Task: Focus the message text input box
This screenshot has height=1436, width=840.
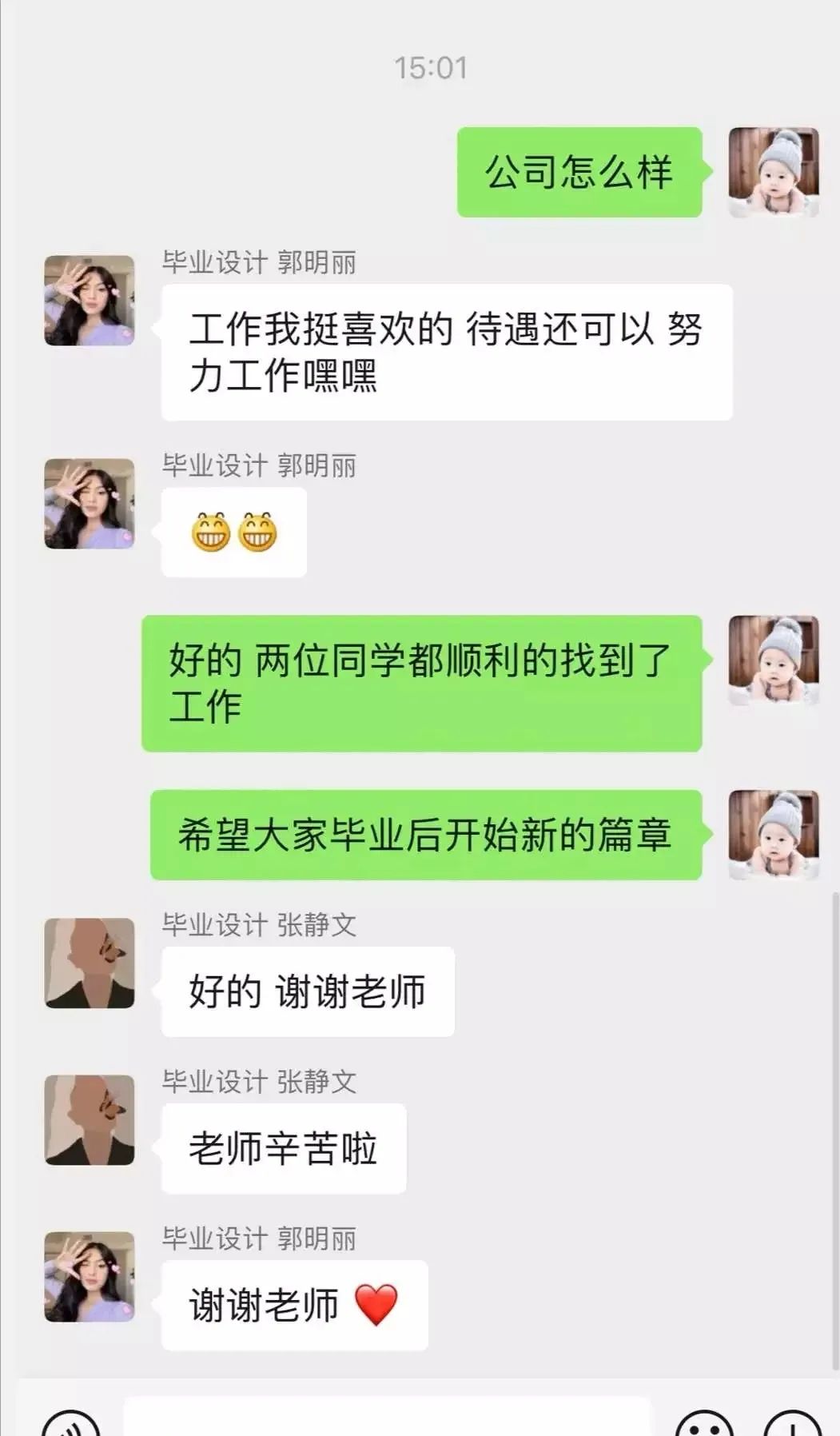Action: click(x=387, y=1419)
